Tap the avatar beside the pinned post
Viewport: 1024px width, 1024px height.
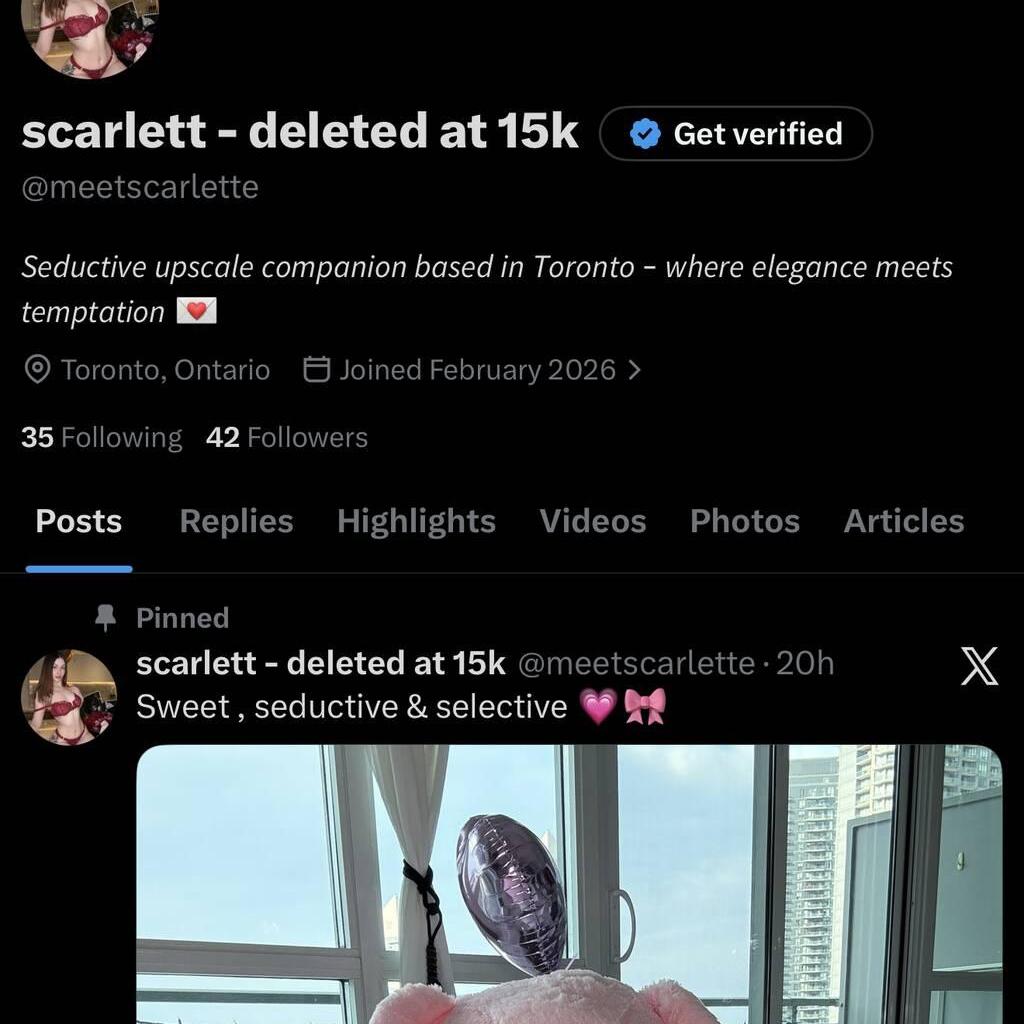(x=69, y=698)
